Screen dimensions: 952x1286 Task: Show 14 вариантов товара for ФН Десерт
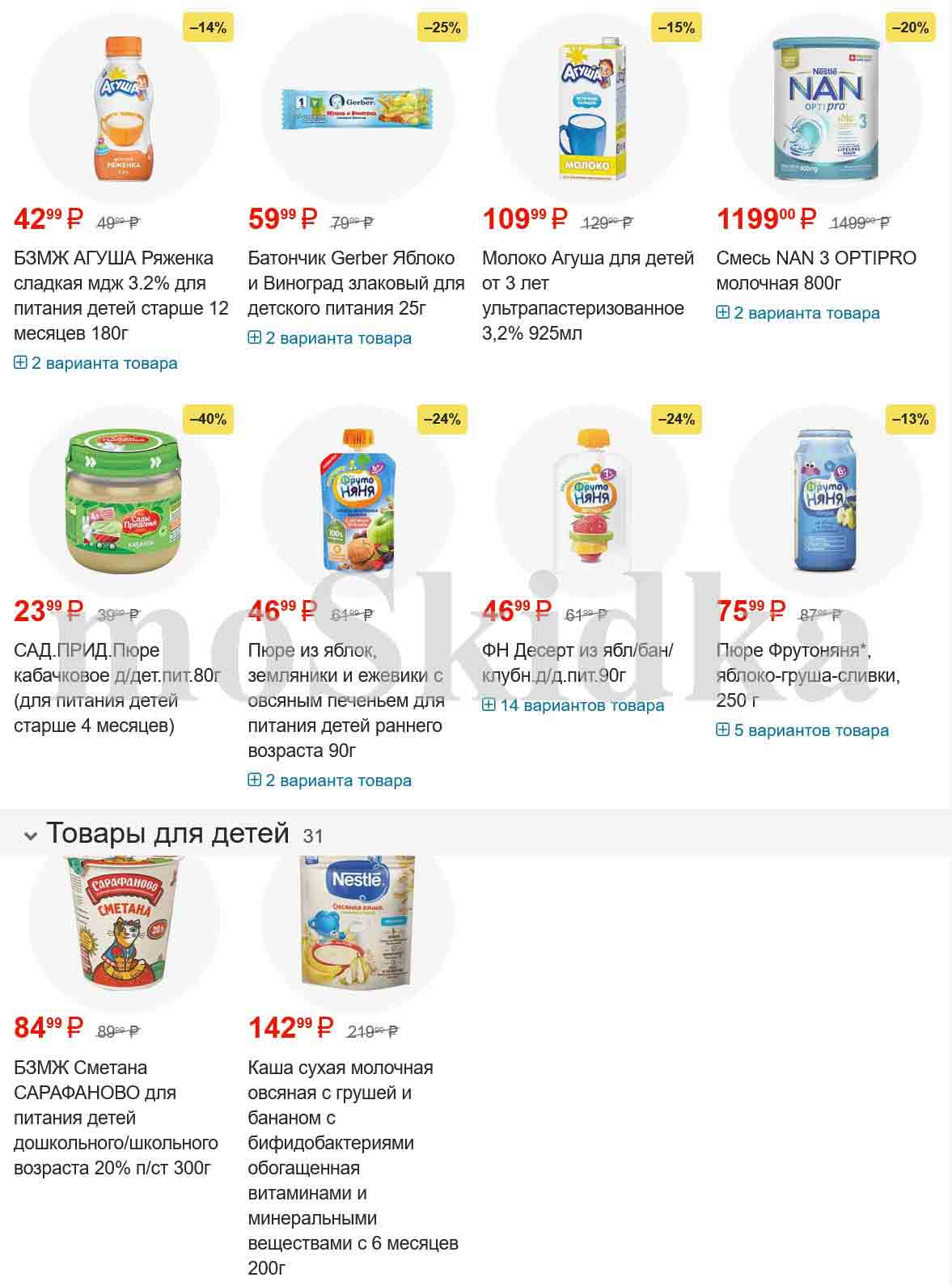[573, 705]
